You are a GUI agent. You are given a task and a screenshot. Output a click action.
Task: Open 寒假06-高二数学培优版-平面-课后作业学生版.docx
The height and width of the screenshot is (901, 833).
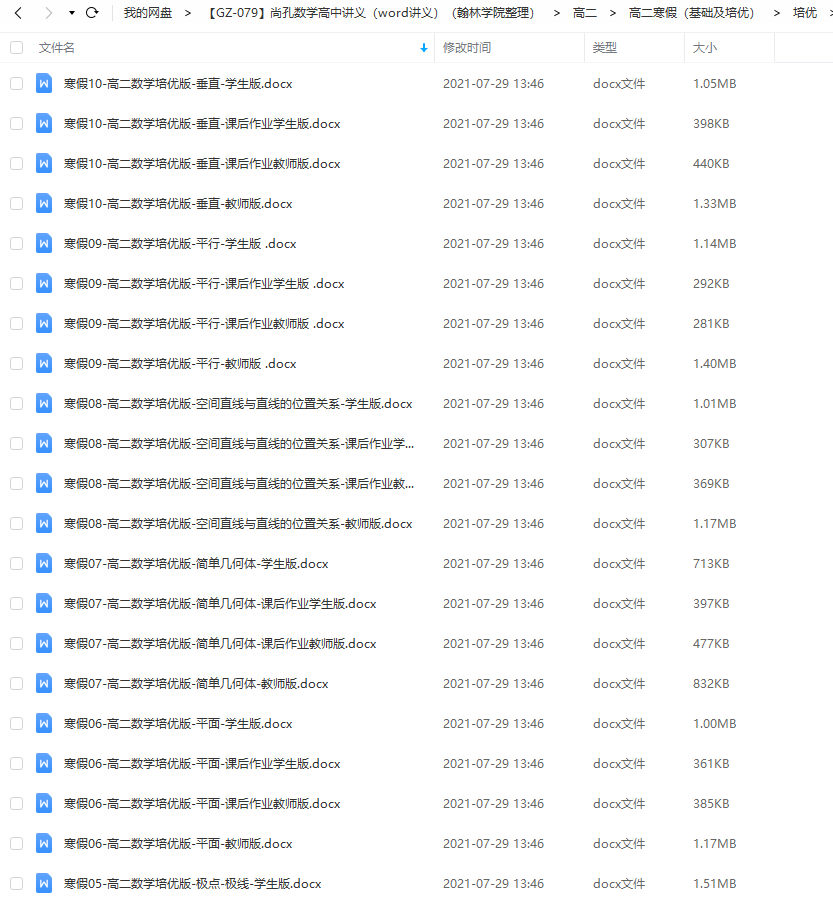202,764
